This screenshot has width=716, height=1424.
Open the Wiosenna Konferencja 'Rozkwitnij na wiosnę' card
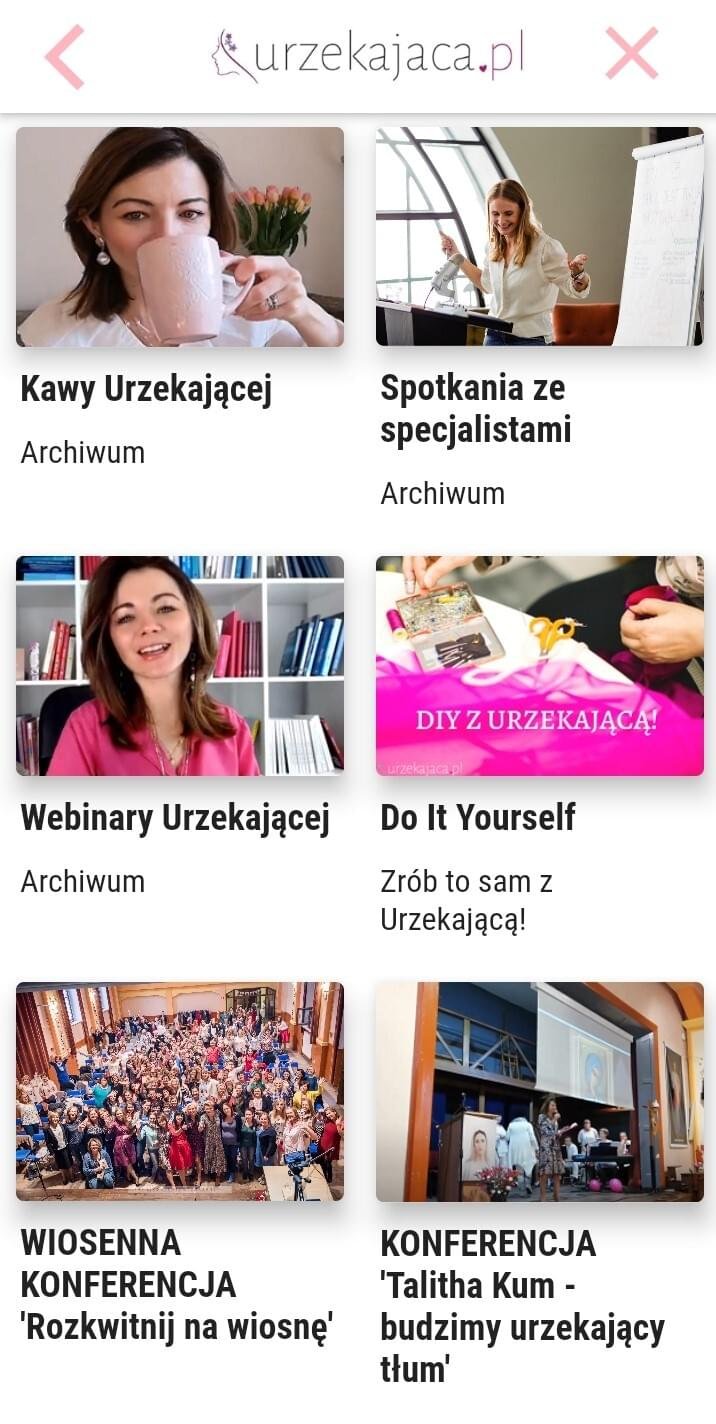(x=180, y=1092)
